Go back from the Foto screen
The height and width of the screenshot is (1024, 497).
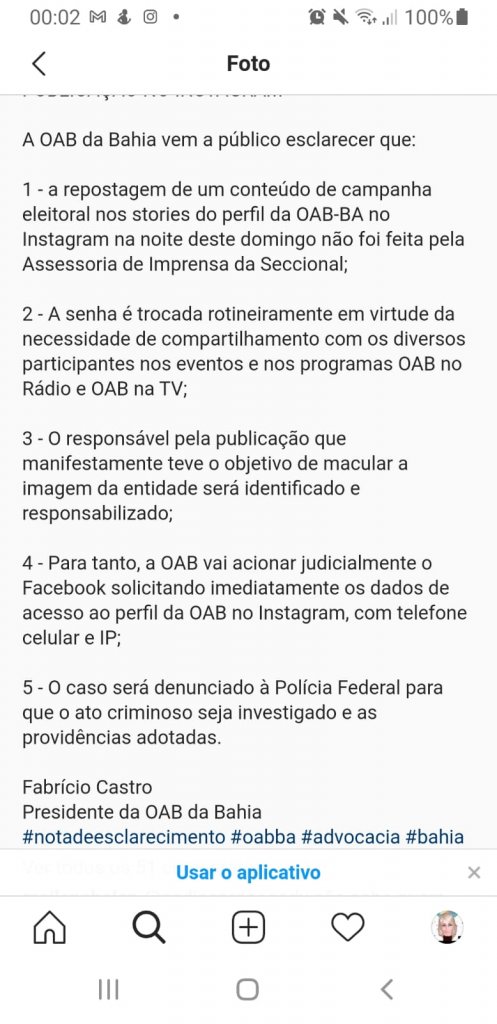[x=39, y=63]
